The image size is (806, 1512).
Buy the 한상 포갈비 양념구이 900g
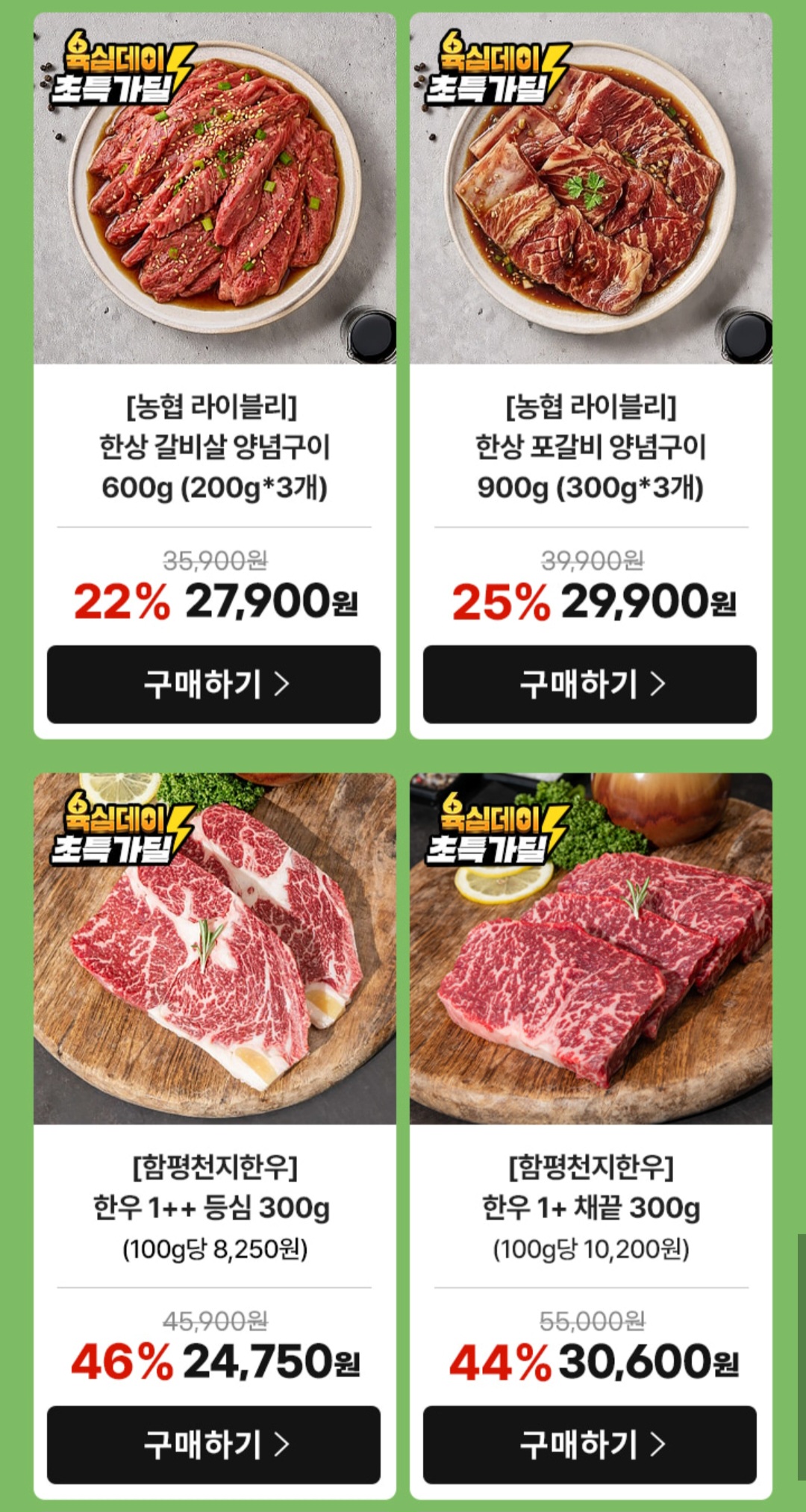point(590,684)
